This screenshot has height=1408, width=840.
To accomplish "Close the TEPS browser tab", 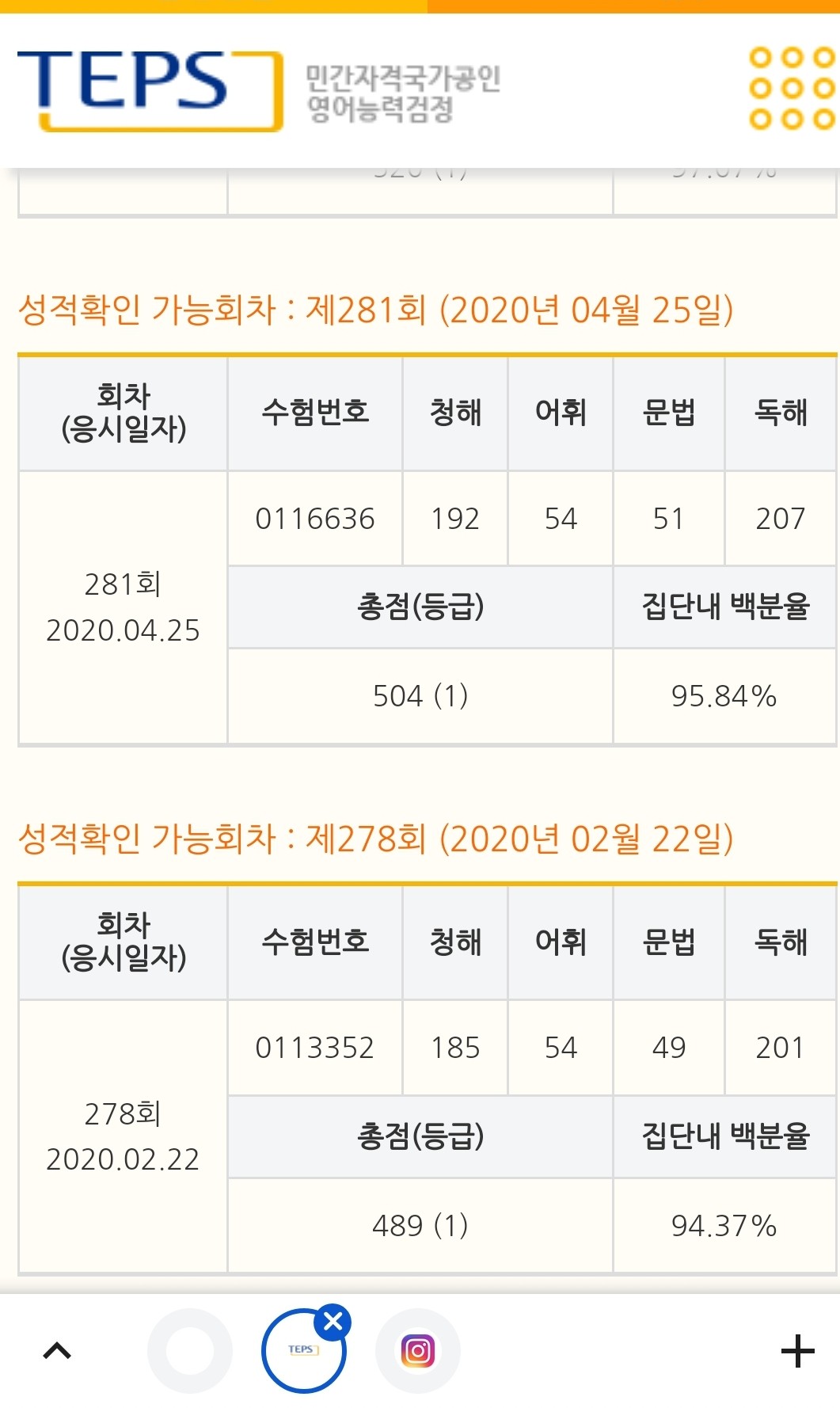I will click(x=333, y=1321).
